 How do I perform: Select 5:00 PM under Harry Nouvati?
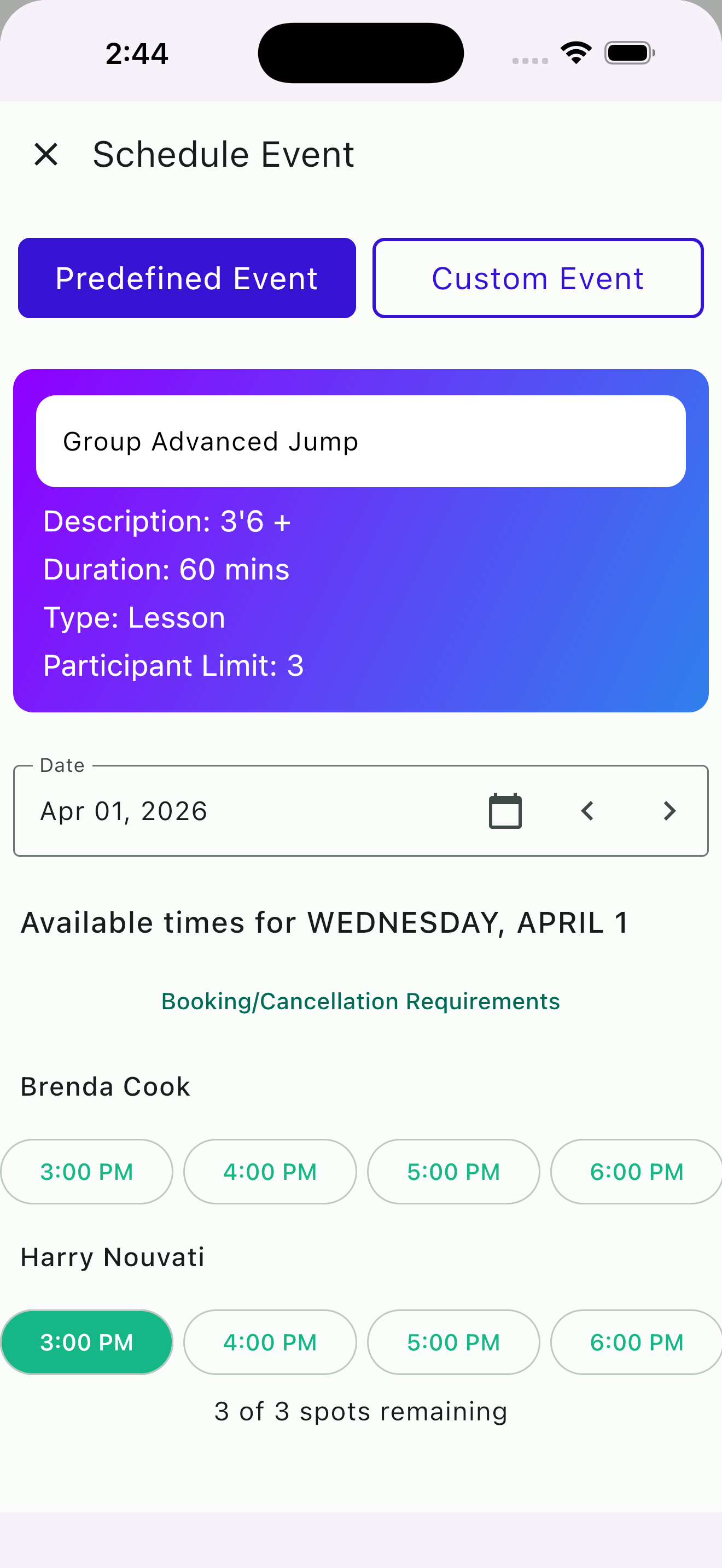point(453,1342)
